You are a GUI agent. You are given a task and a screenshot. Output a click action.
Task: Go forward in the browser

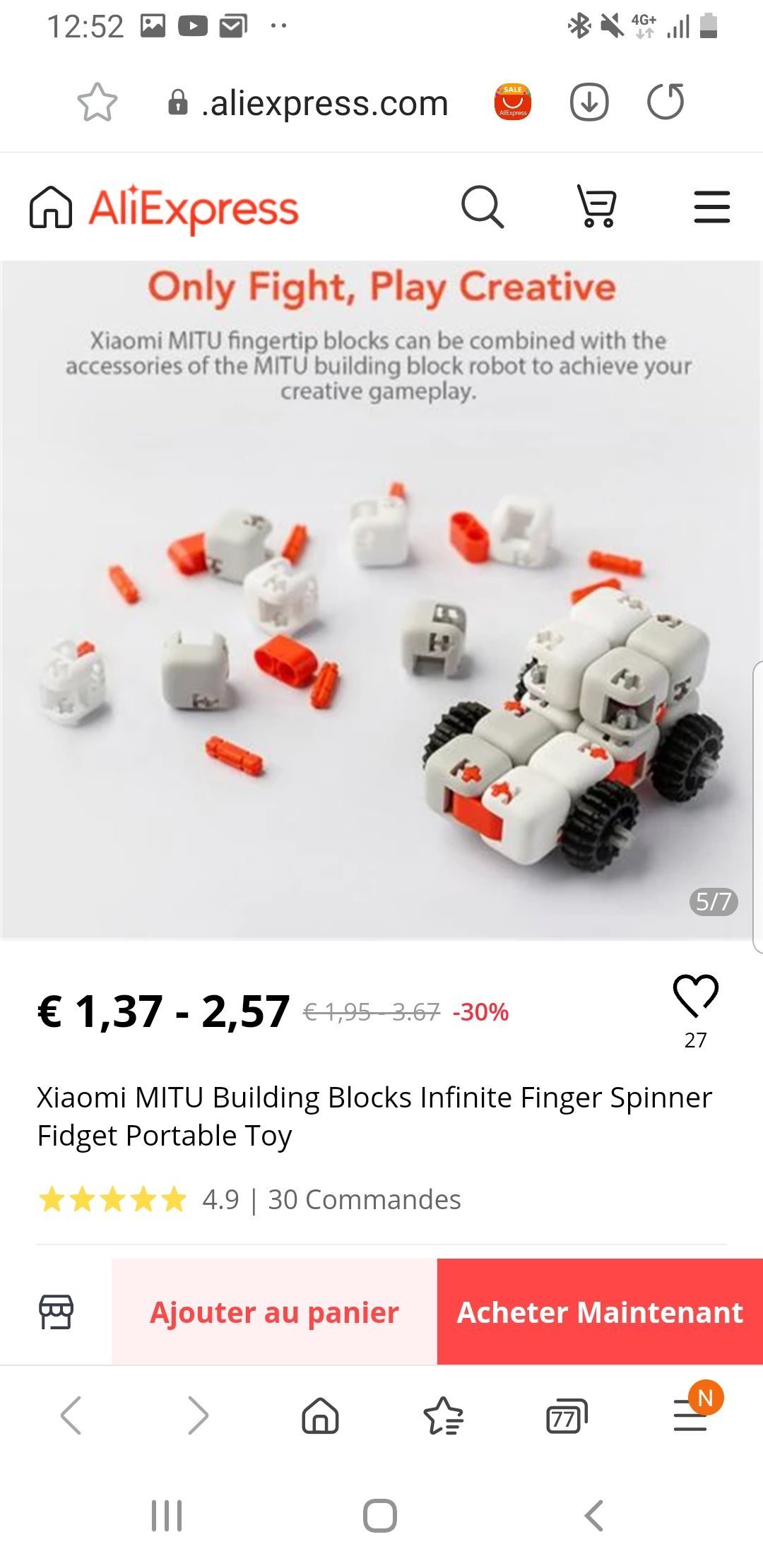[198, 1415]
